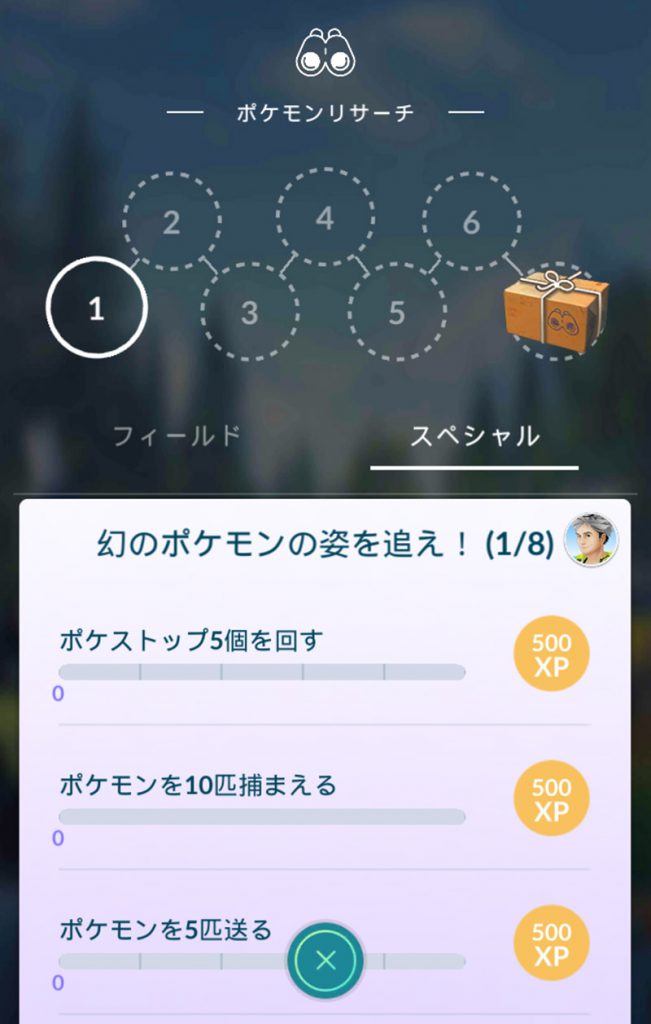Select the スペシャル tab
The width and height of the screenshot is (651, 1024).
pos(475,436)
